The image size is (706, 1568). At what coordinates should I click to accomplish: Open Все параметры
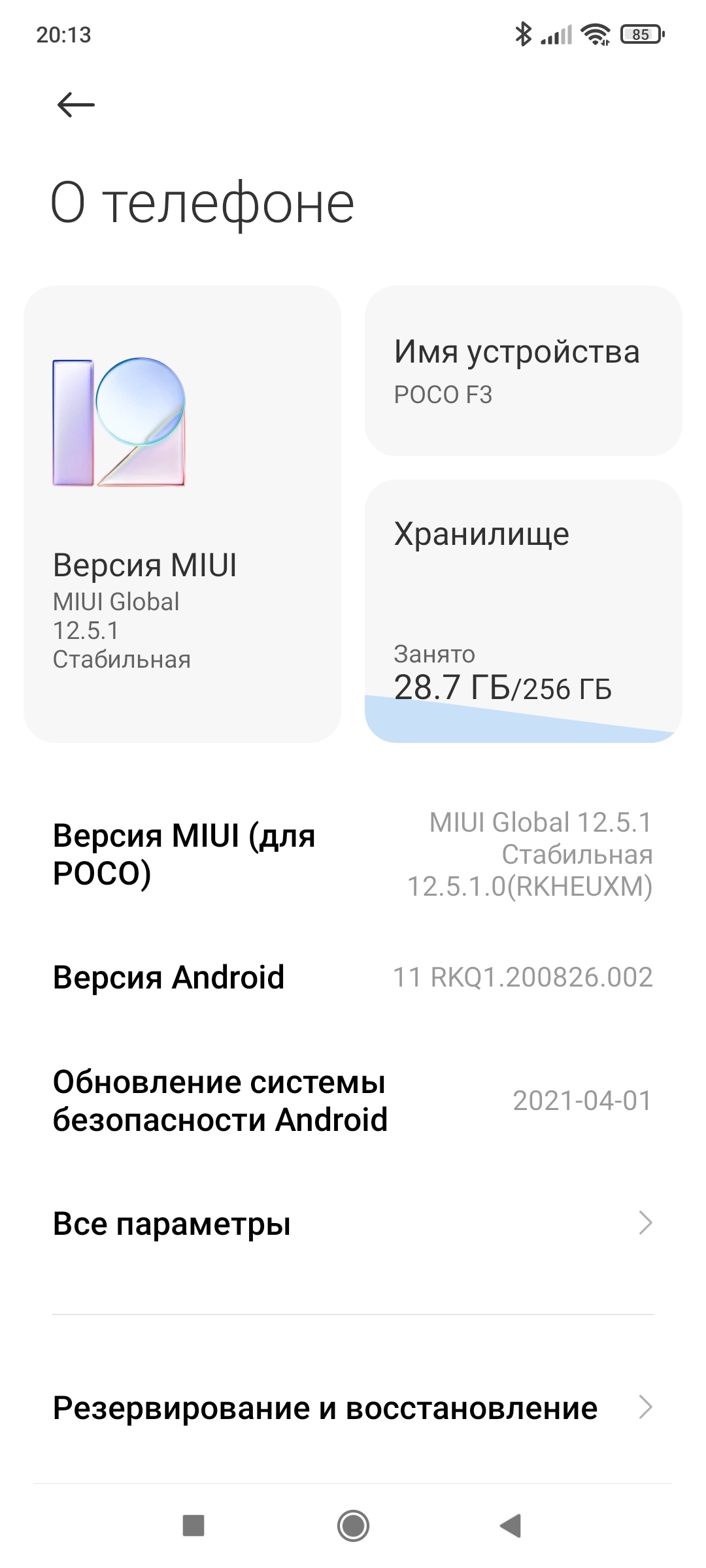pos(353,1224)
